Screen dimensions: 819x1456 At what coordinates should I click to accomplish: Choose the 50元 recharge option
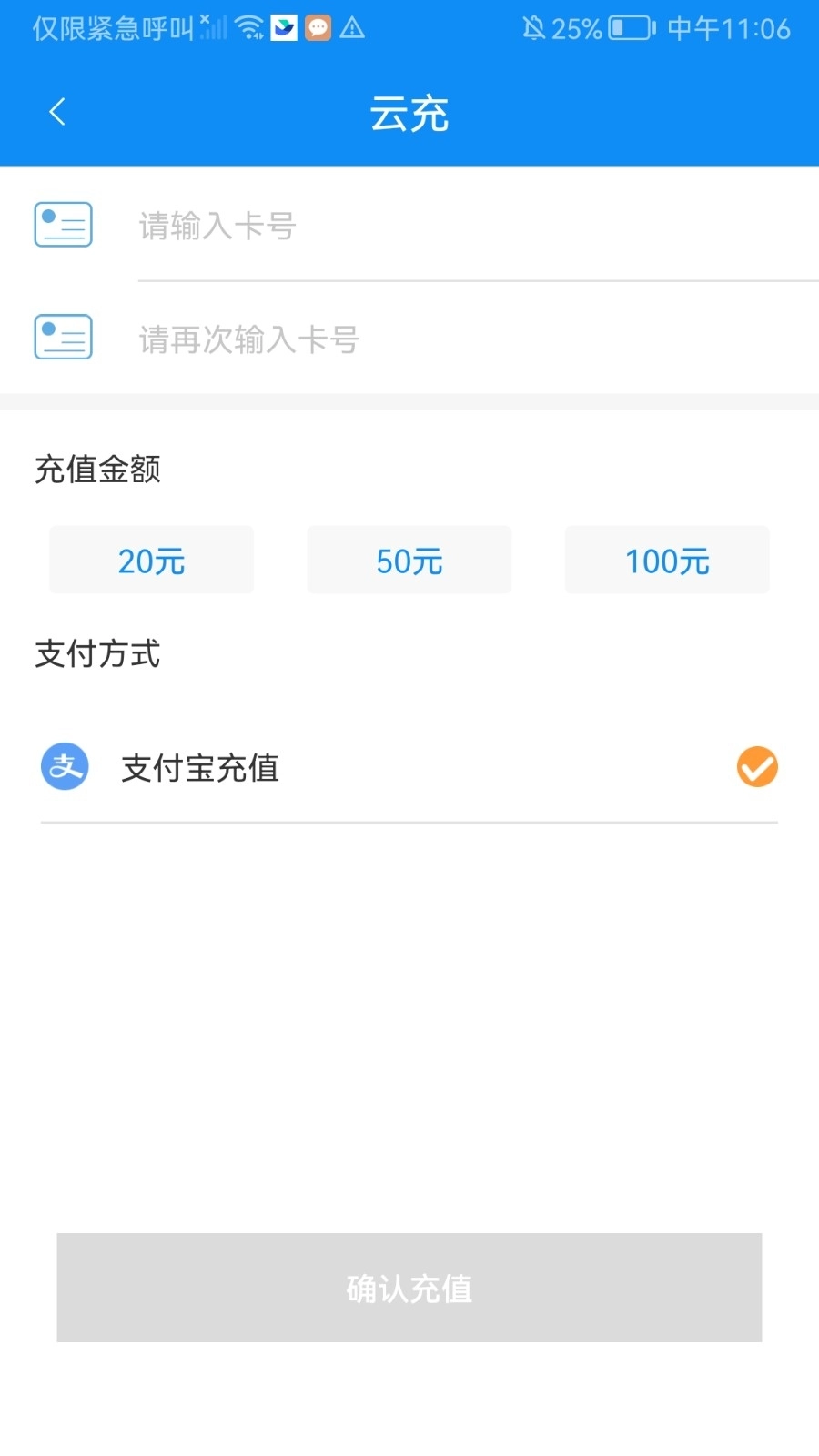[x=409, y=560]
